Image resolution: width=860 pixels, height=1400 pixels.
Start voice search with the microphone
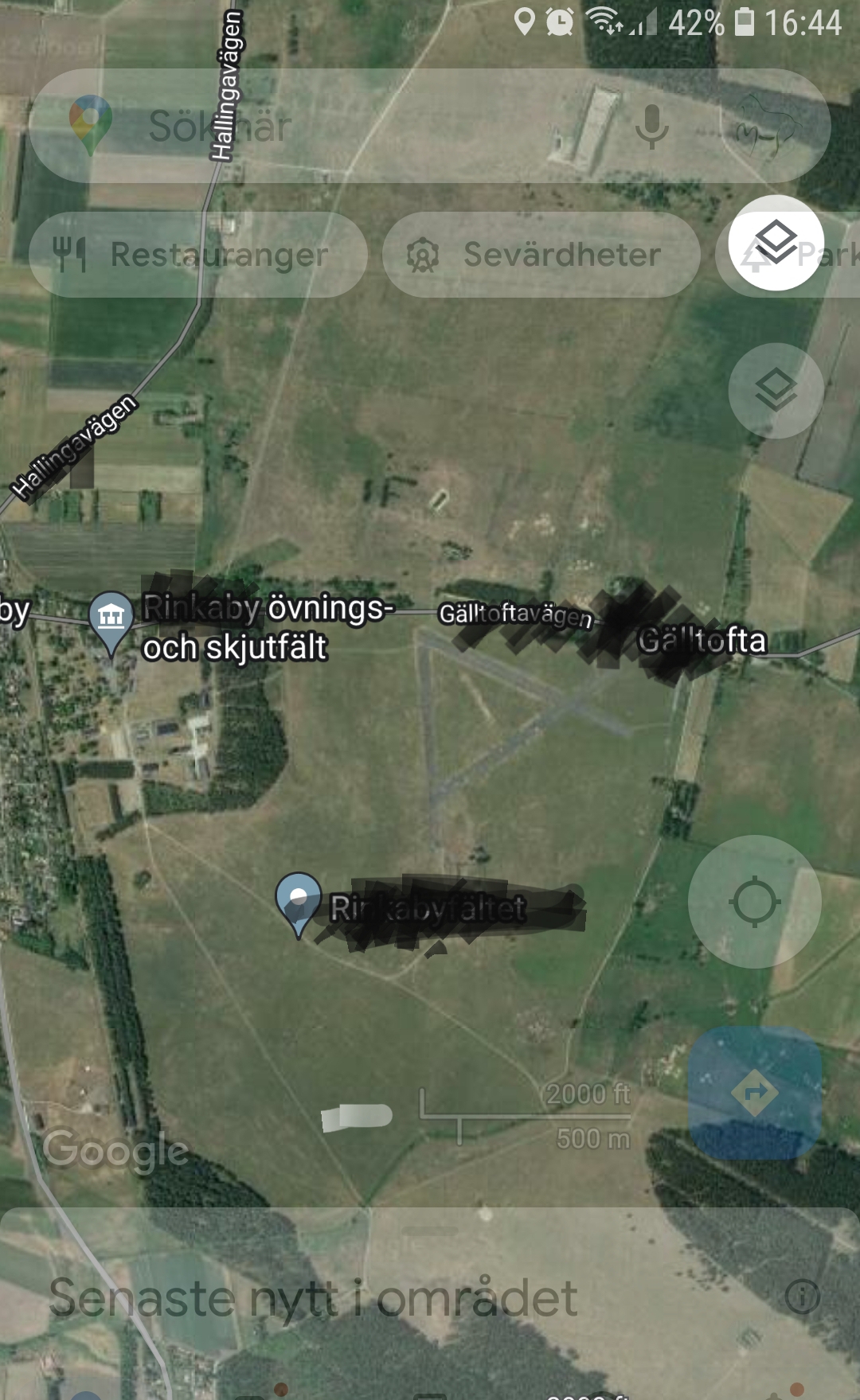pyautogui.click(x=651, y=126)
